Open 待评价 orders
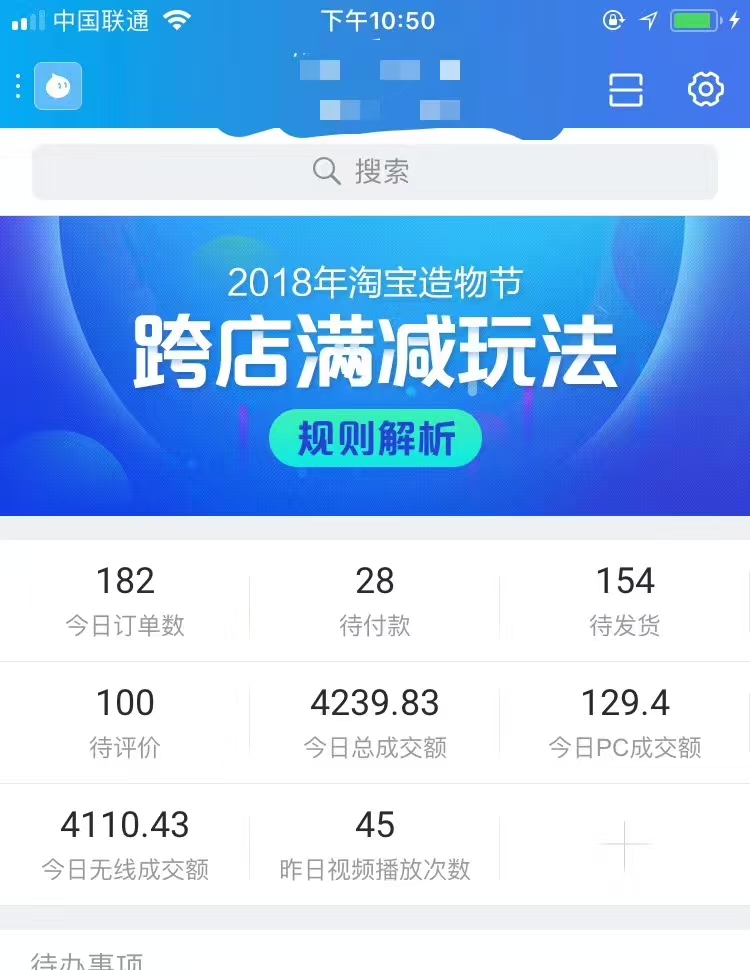 tap(125, 723)
